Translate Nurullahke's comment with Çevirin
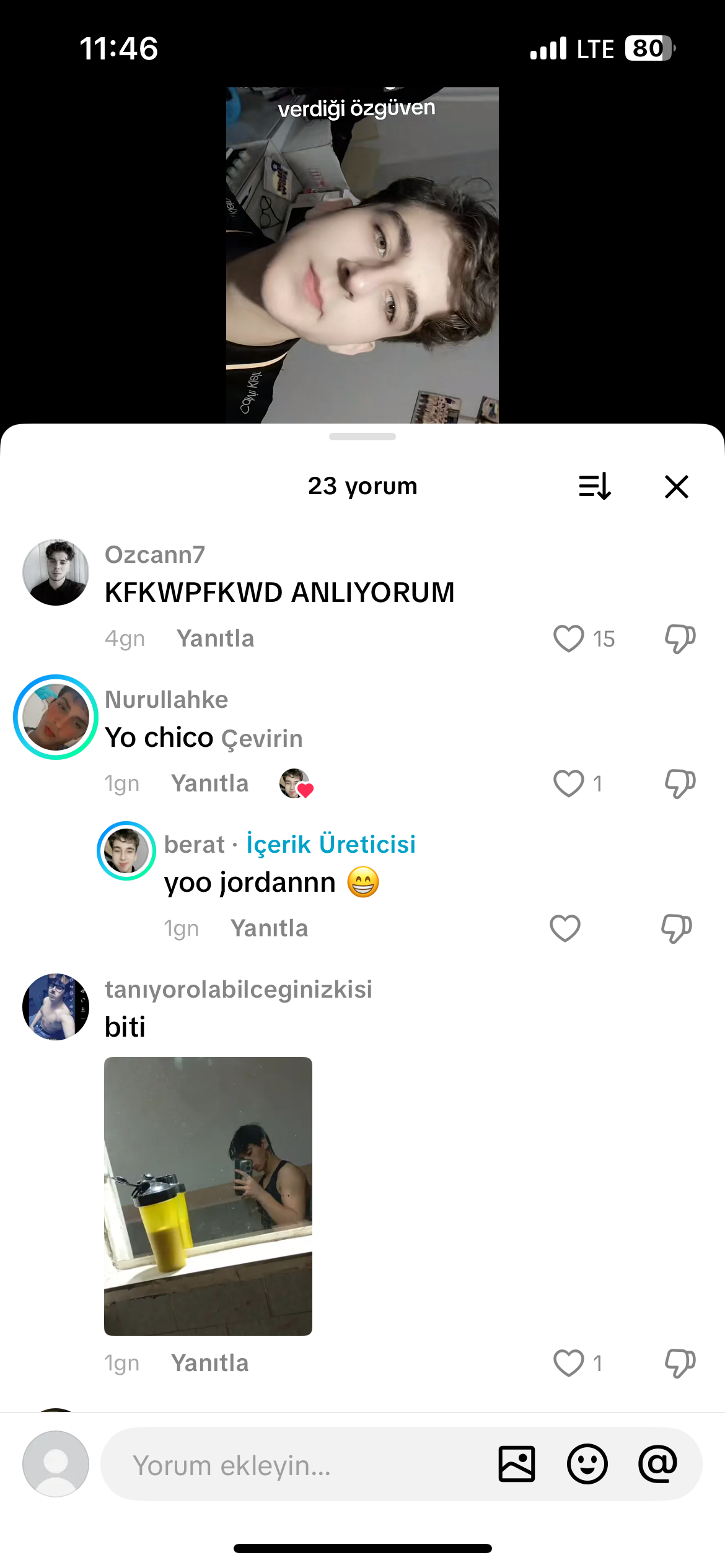725x1568 pixels. pos(262,739)
